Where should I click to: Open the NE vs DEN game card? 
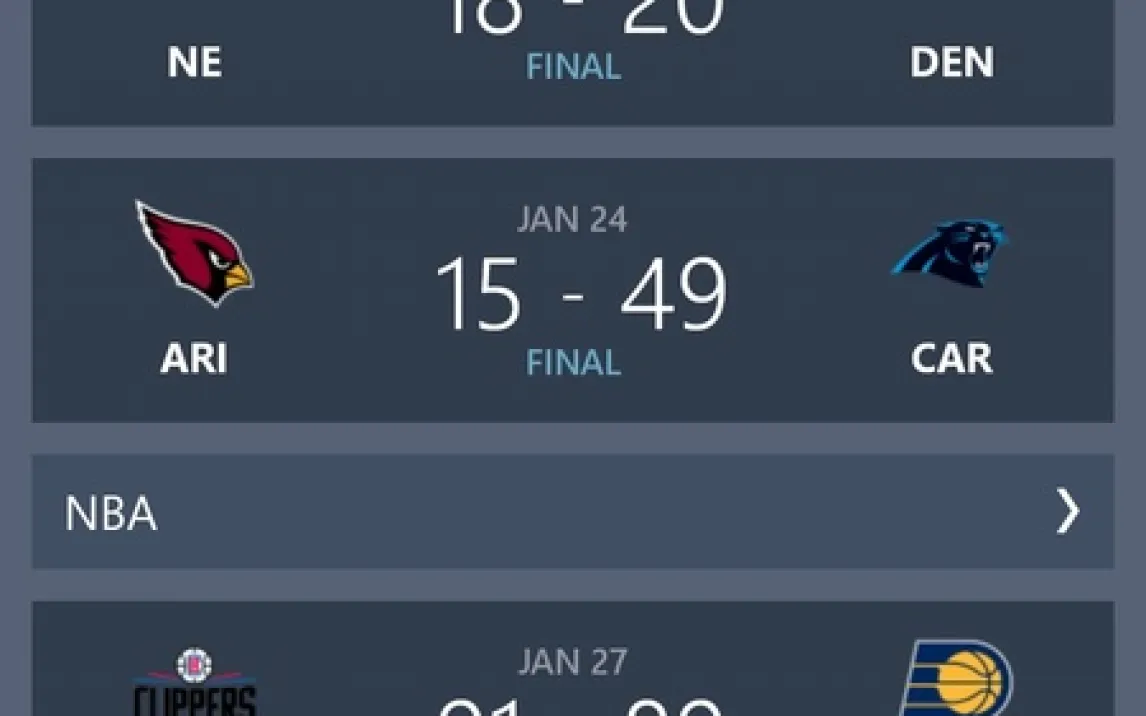(572, 60)
